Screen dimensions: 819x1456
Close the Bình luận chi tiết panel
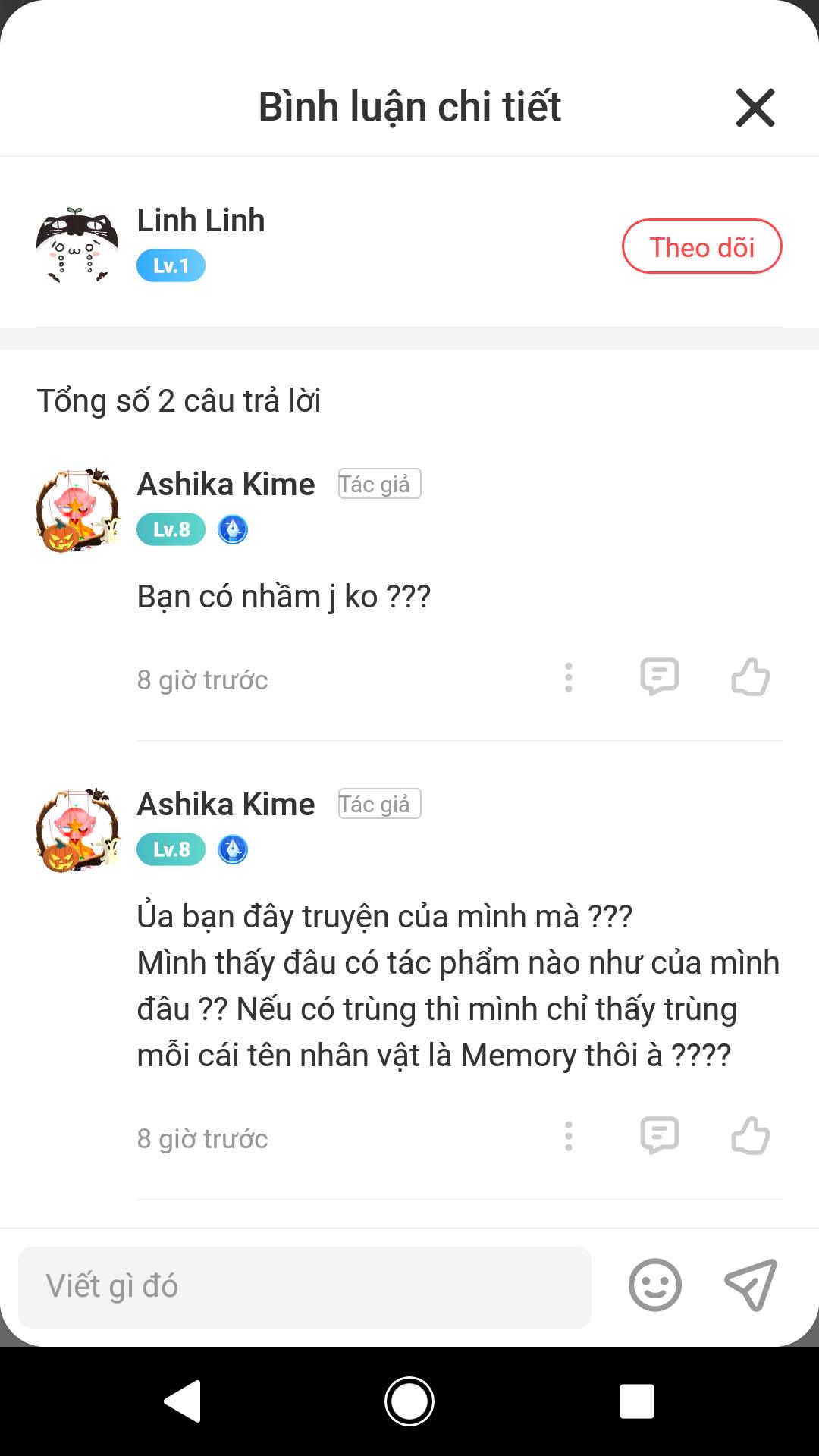pyautogui.click(x=755, y=108)
